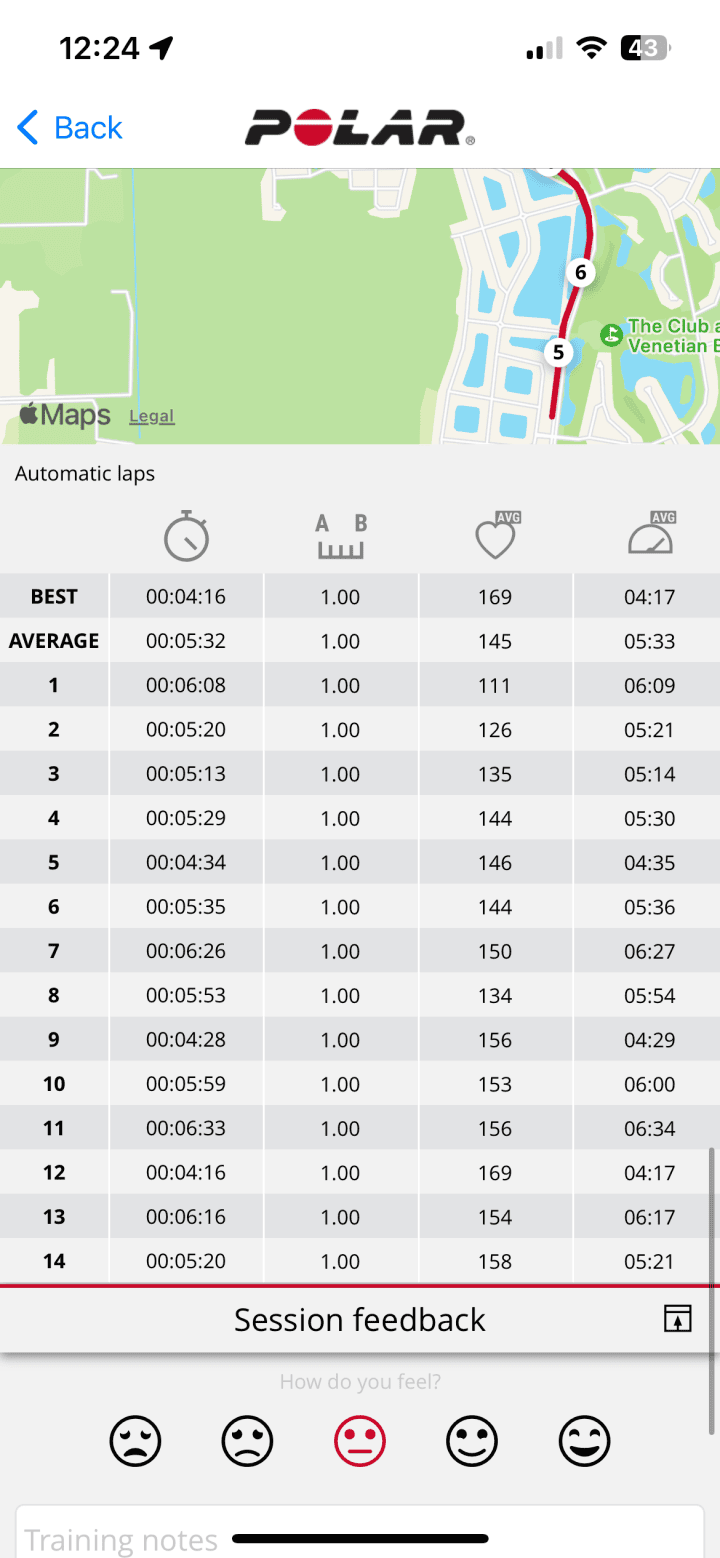Image resolution: width=720 pixels, height=1558 pixels.
Task: Open the Legal link on the map
Action: pos(152,416)
